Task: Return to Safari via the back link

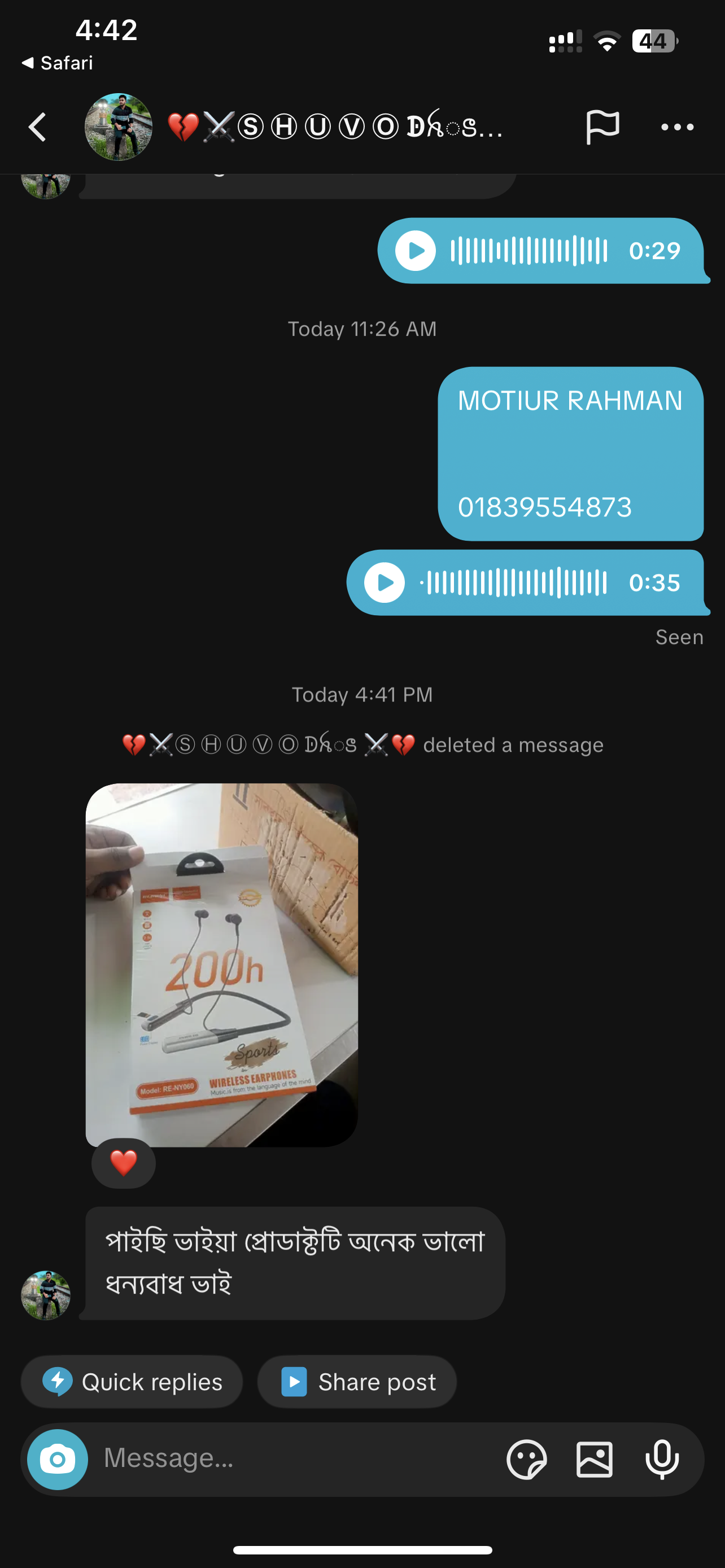Action: tap(57, 63)
